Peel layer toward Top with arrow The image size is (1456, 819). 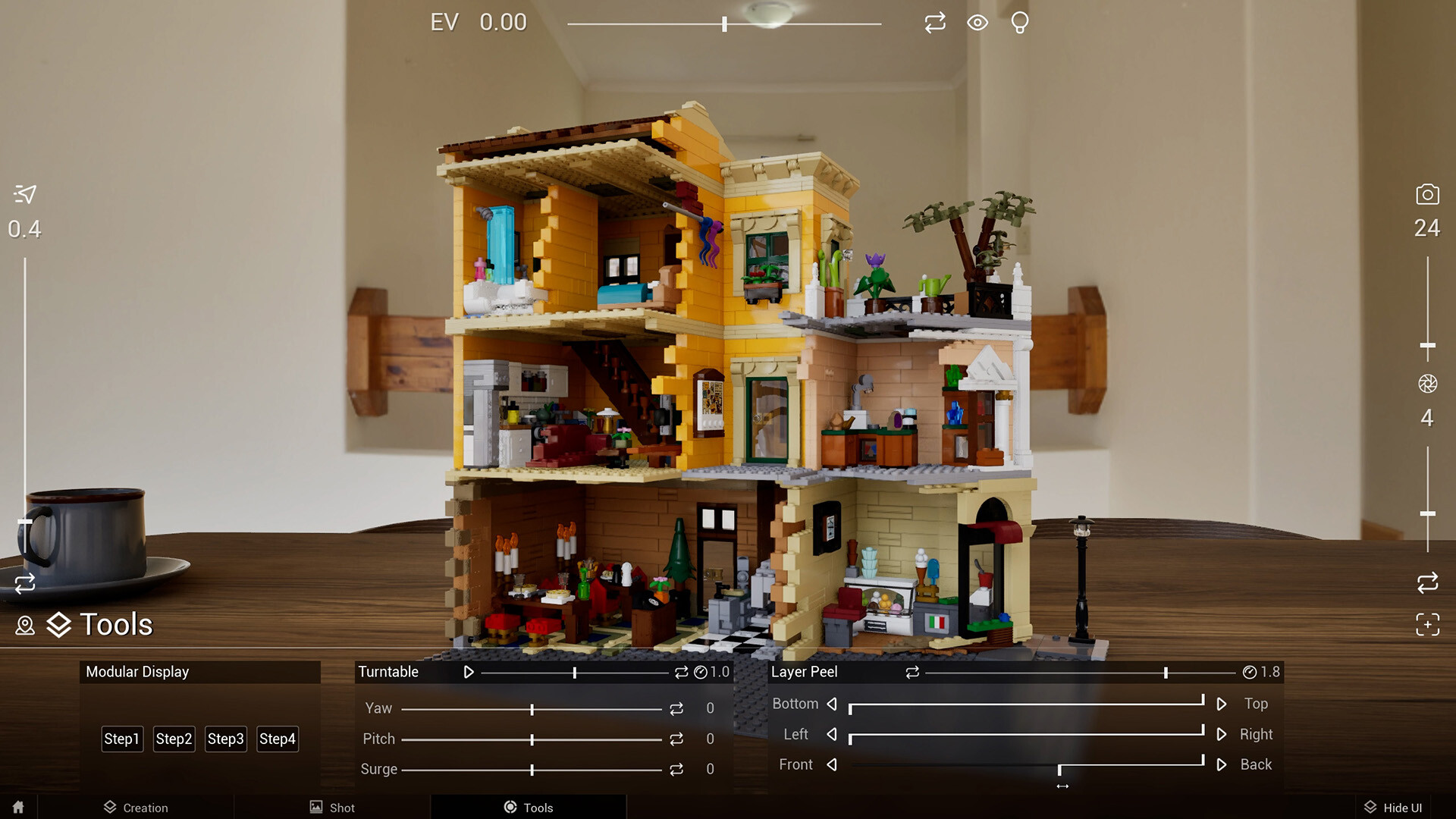tap(1221, 704)
